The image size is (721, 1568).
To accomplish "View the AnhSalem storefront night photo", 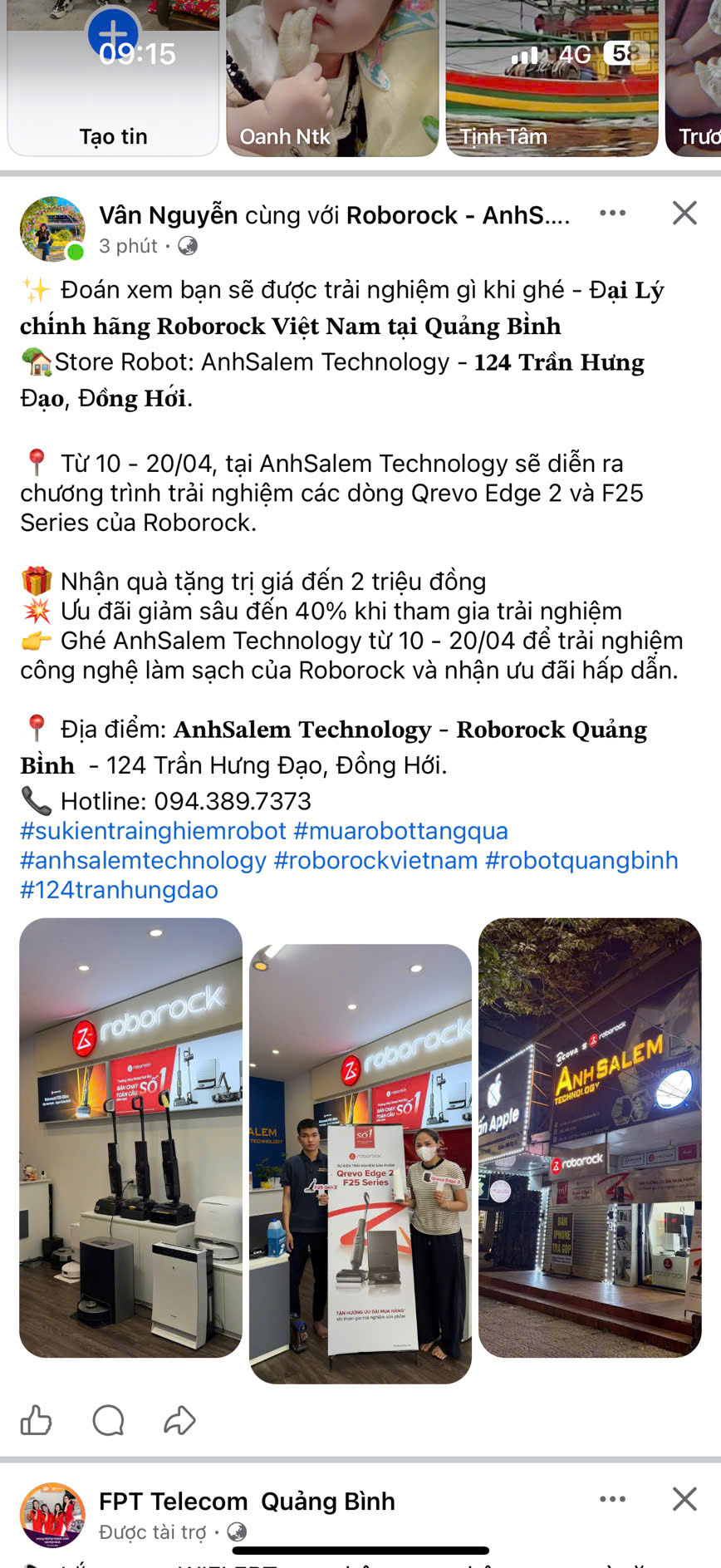I will tap(590, 1138).
